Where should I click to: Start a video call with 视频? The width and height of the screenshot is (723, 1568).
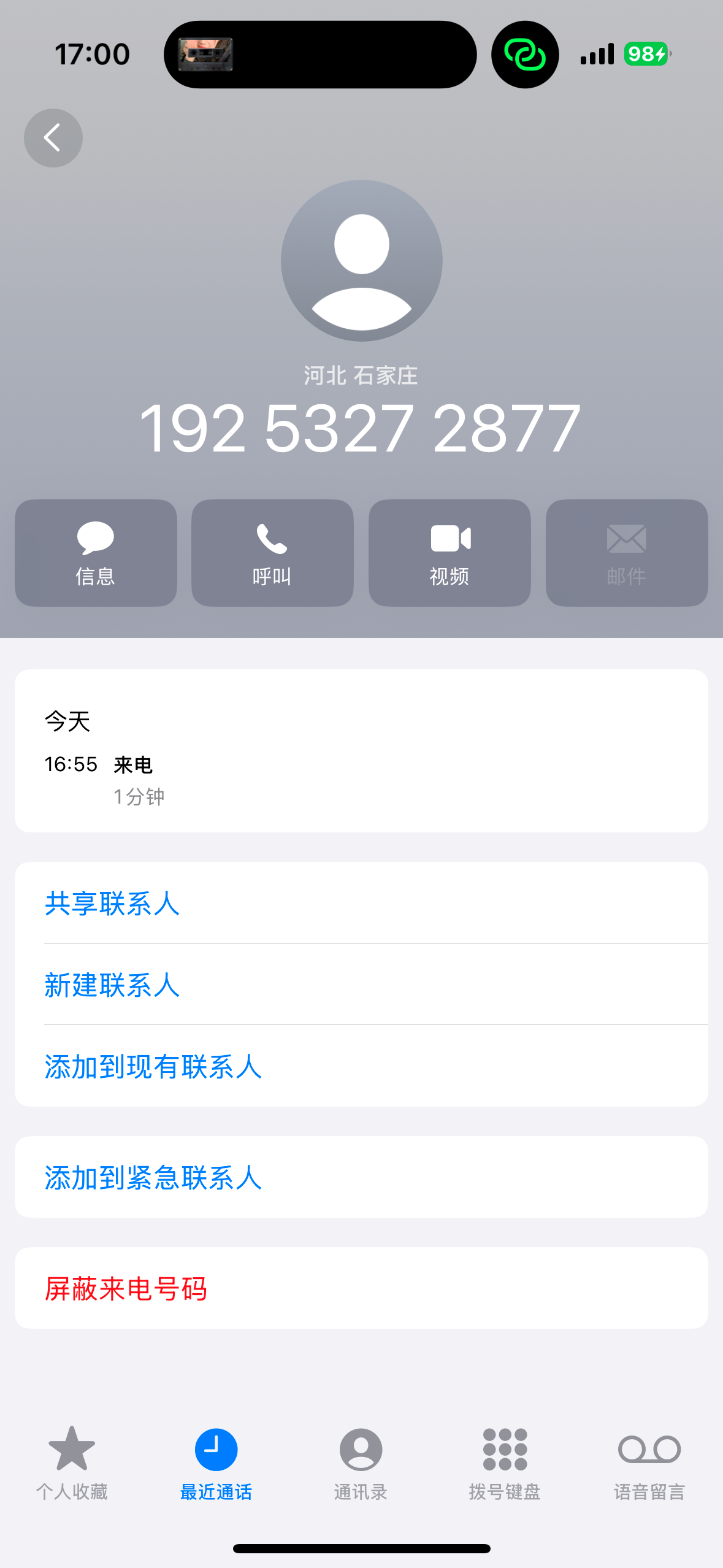tap(449, 553)
